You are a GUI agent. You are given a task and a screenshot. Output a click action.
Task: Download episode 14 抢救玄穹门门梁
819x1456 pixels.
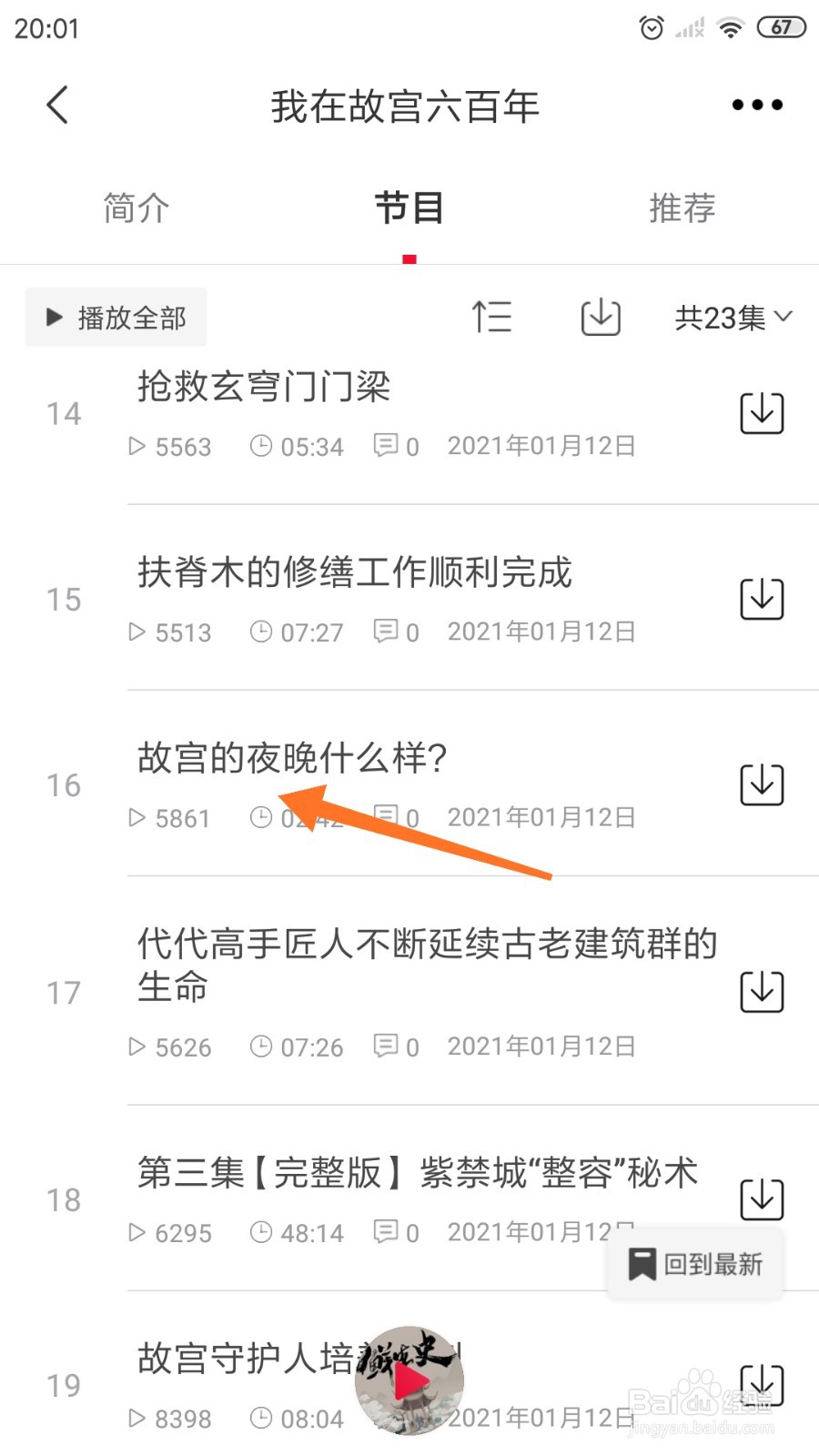(763, 412)
